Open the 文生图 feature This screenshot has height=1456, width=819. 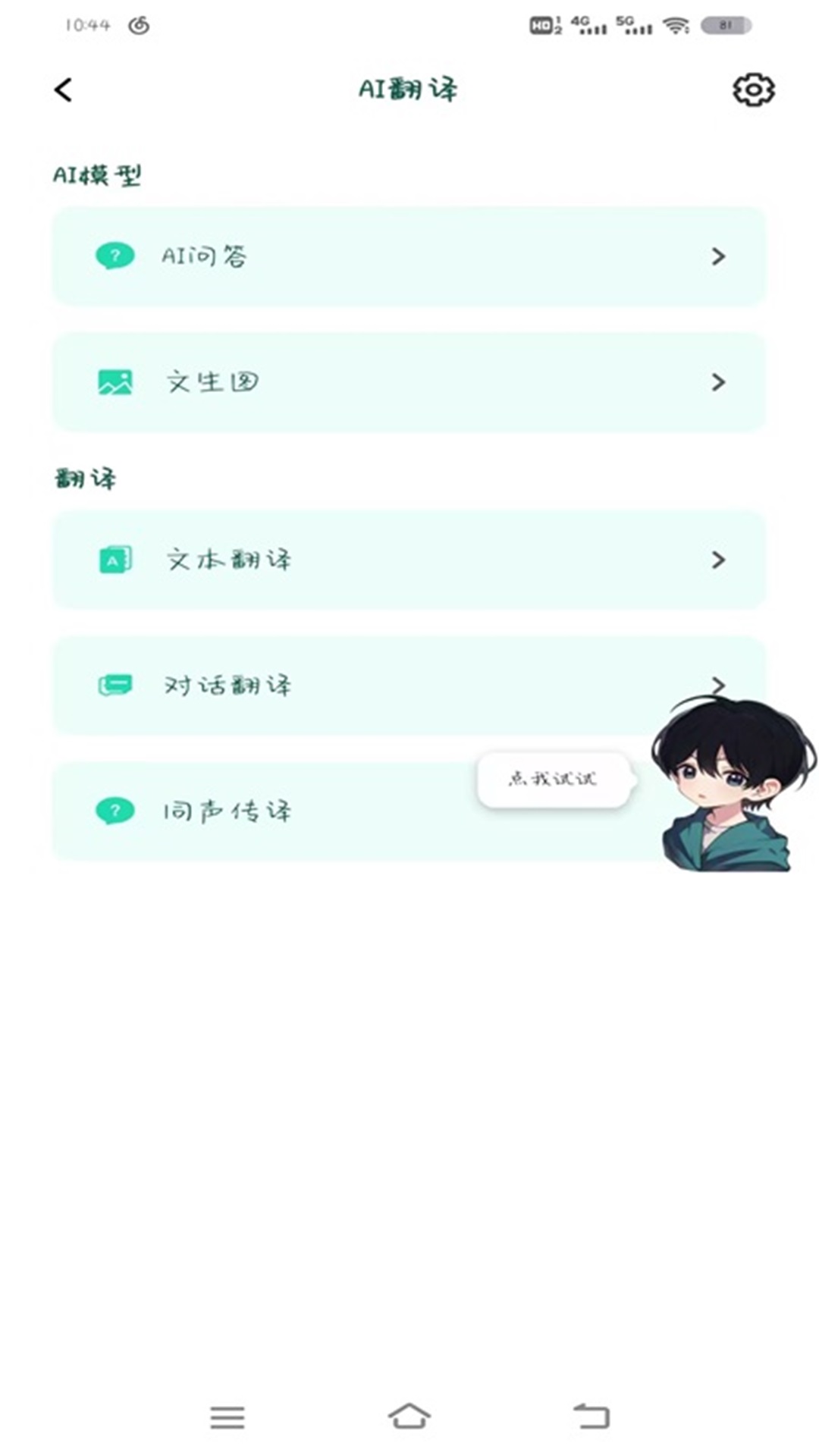pyautogui.click(x=409, y=382)
